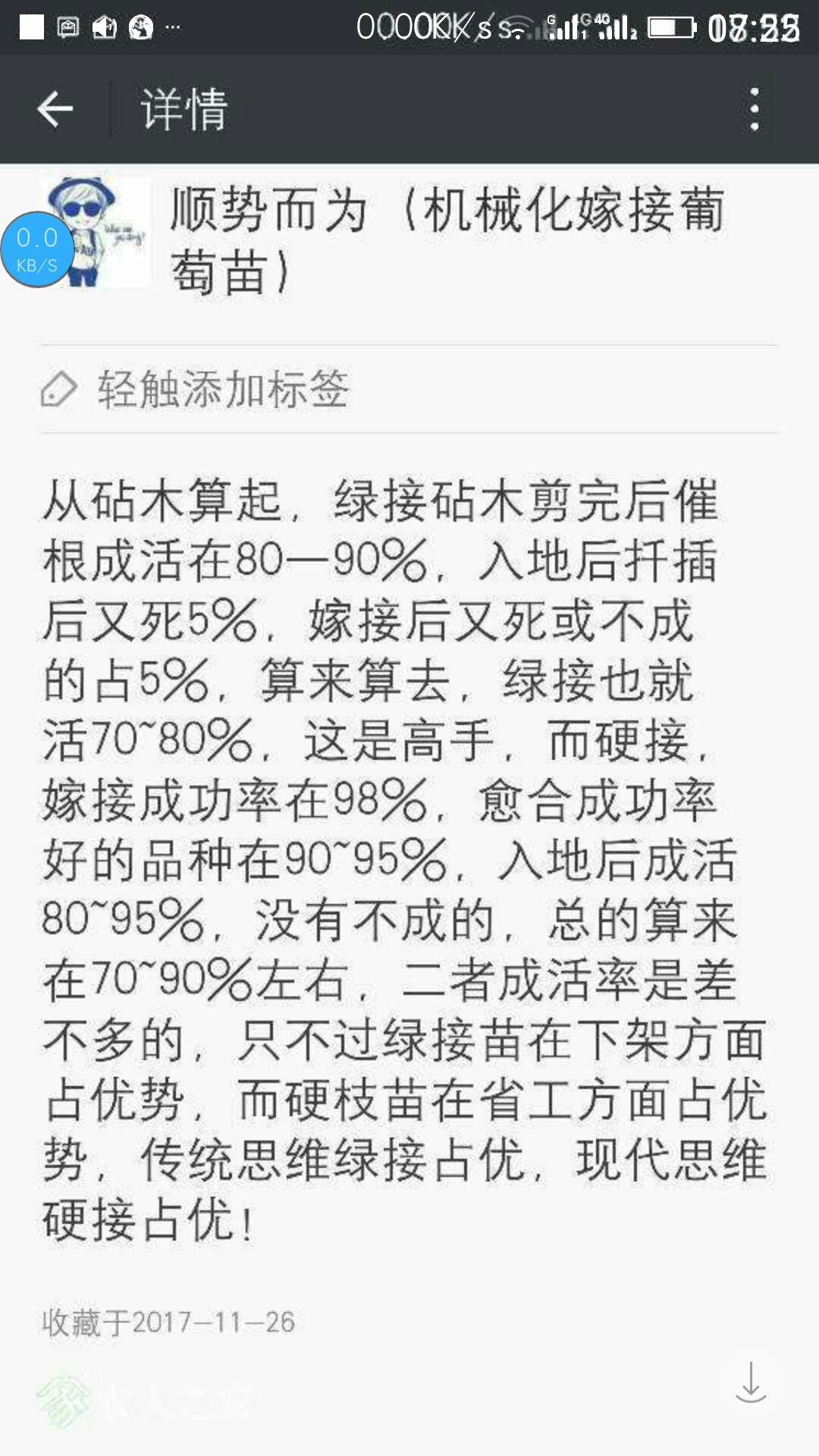Go back using the arrow icon

tap(55, 109)
